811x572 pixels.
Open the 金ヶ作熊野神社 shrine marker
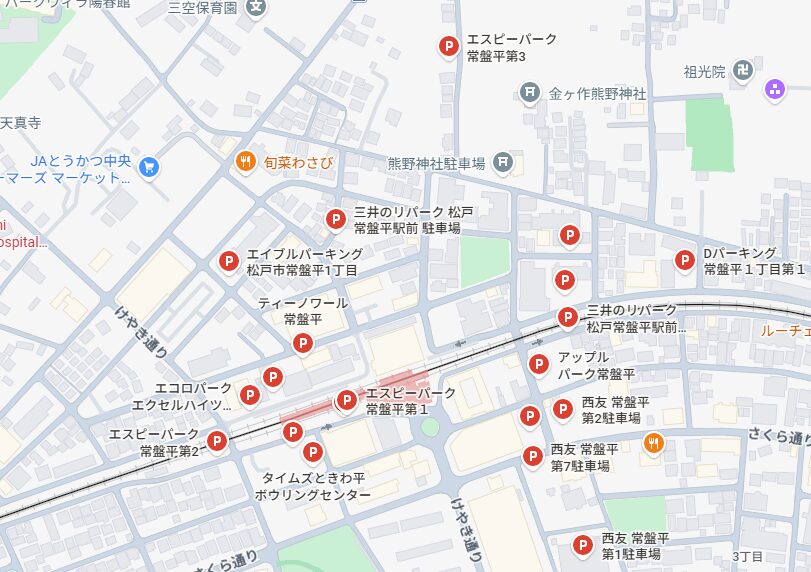click(531, 93)
